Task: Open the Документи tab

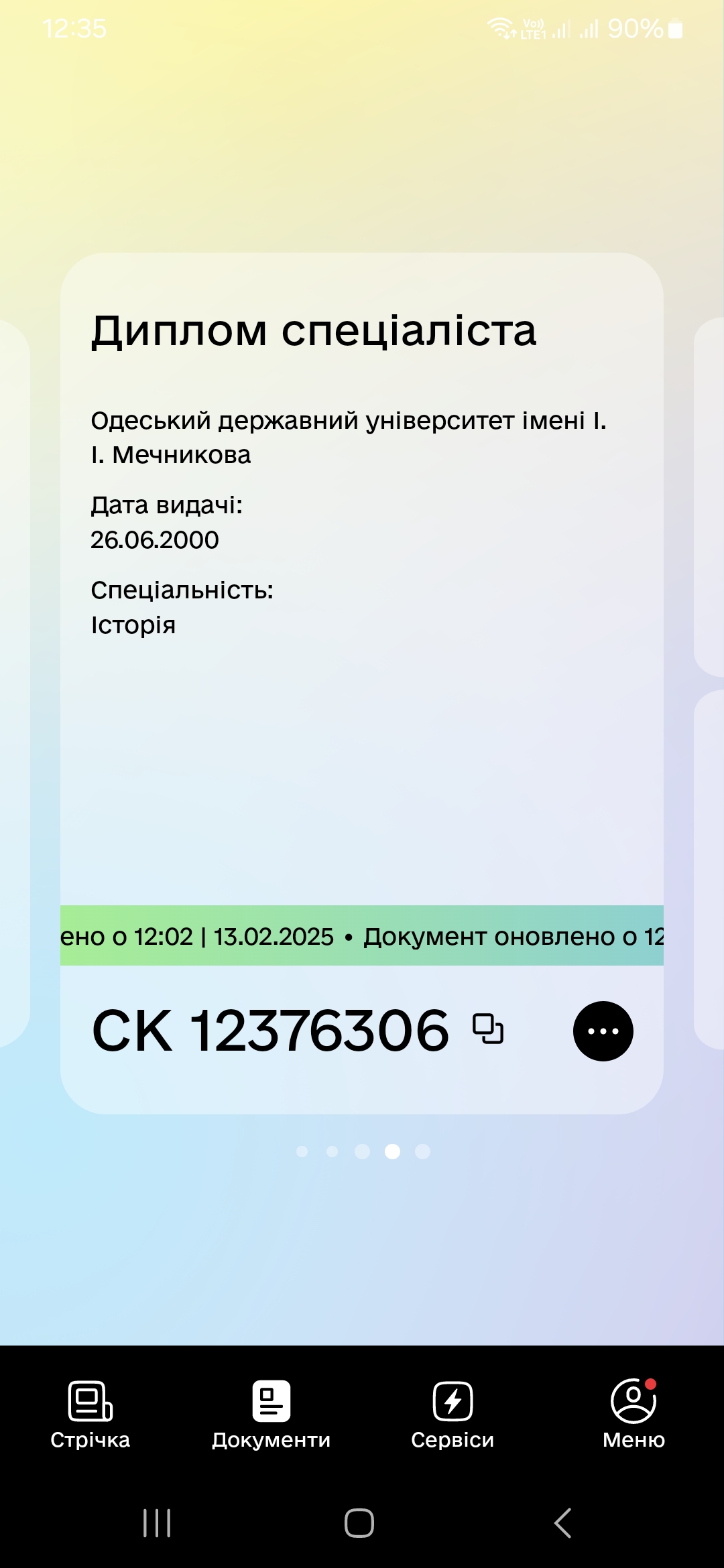Action: 271,1415
